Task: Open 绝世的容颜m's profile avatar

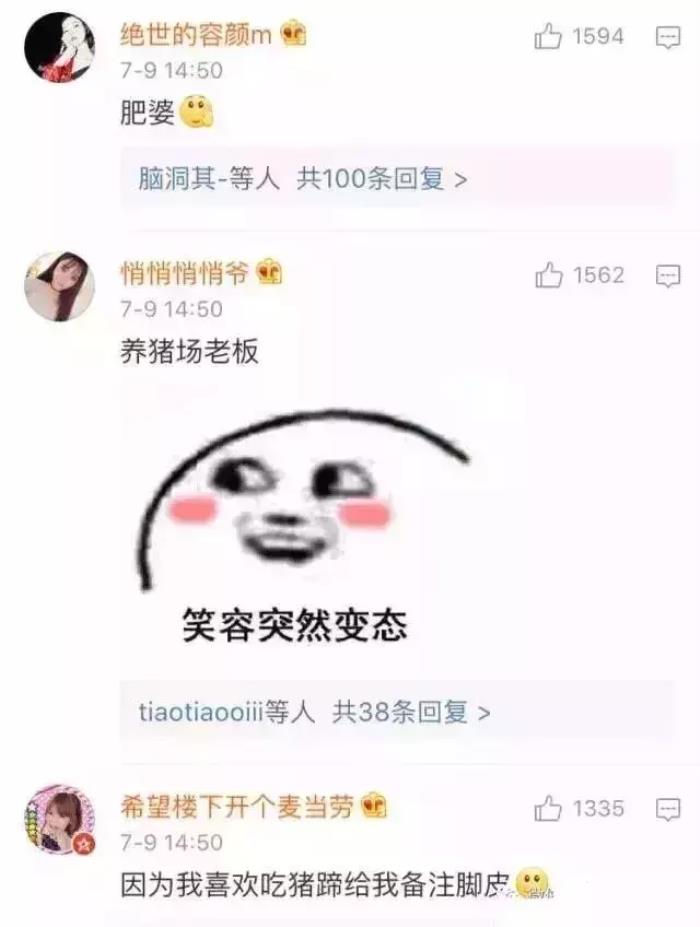Action: [x=59, y=47]
